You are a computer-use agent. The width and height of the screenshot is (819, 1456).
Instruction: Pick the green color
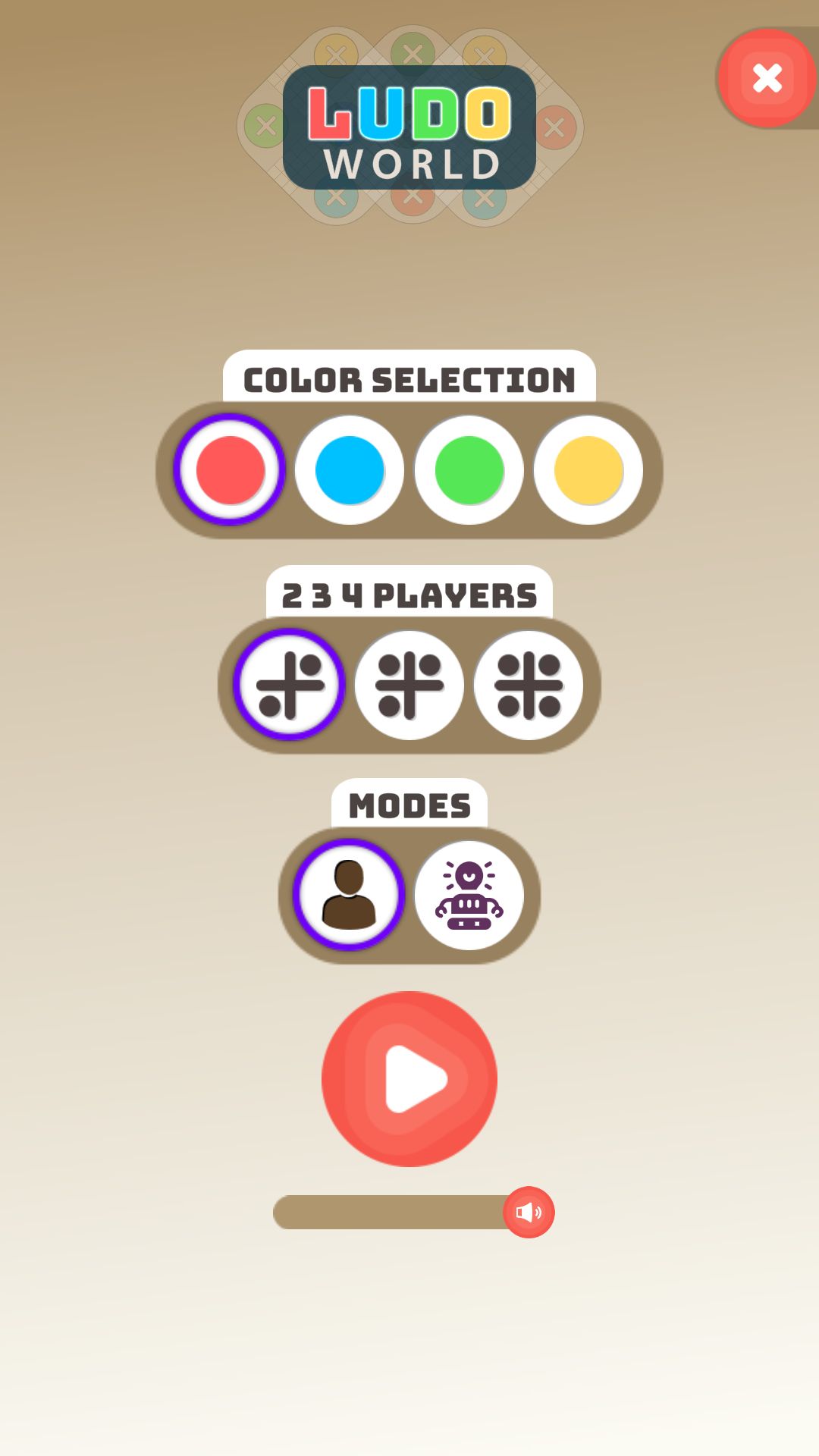[x=469, y=469]
